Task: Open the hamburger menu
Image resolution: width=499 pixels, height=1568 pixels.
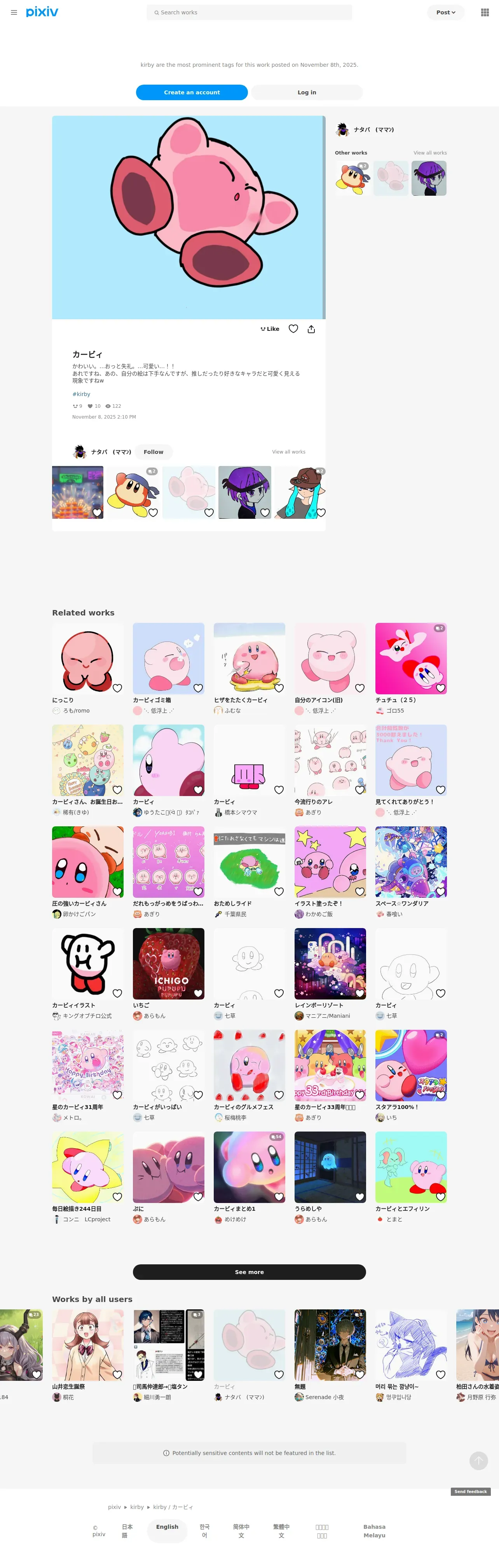Action: coord(14,12)
